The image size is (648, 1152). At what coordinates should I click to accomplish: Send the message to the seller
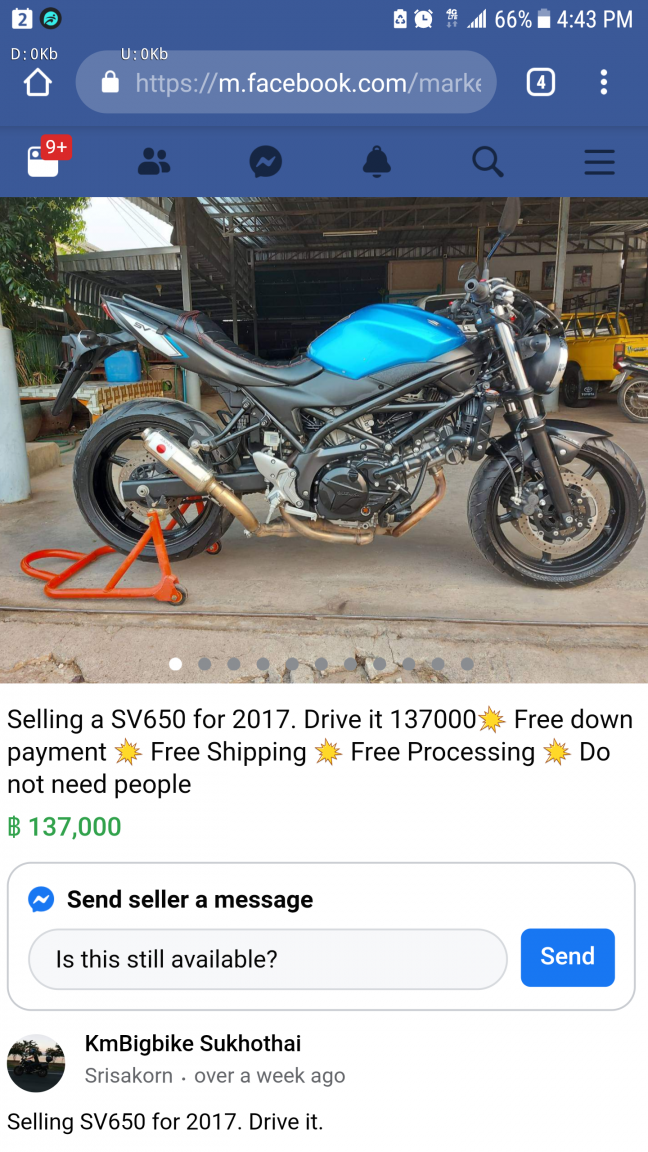pyautogui.click(x=567, y=957)
